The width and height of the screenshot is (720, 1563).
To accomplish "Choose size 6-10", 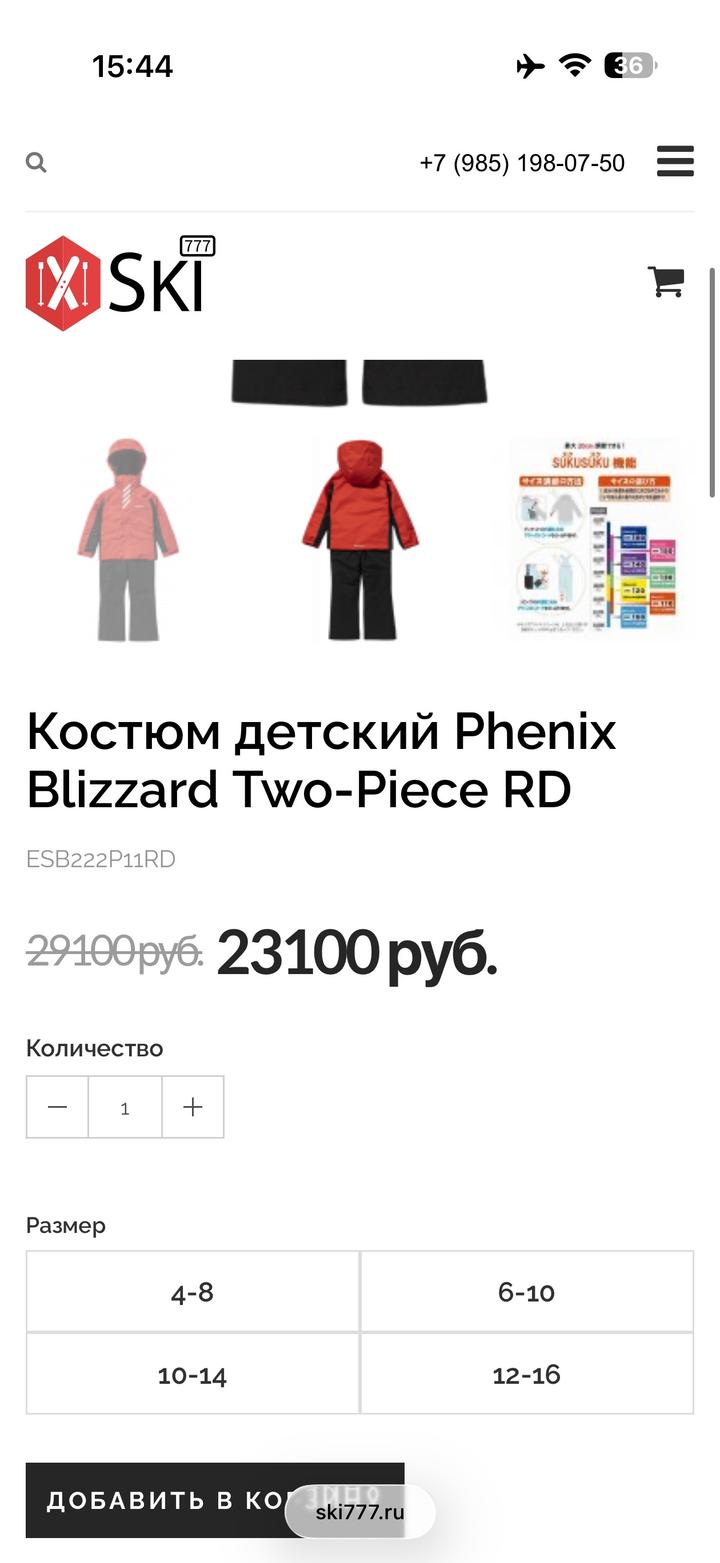I will [x=526, y=1292].
